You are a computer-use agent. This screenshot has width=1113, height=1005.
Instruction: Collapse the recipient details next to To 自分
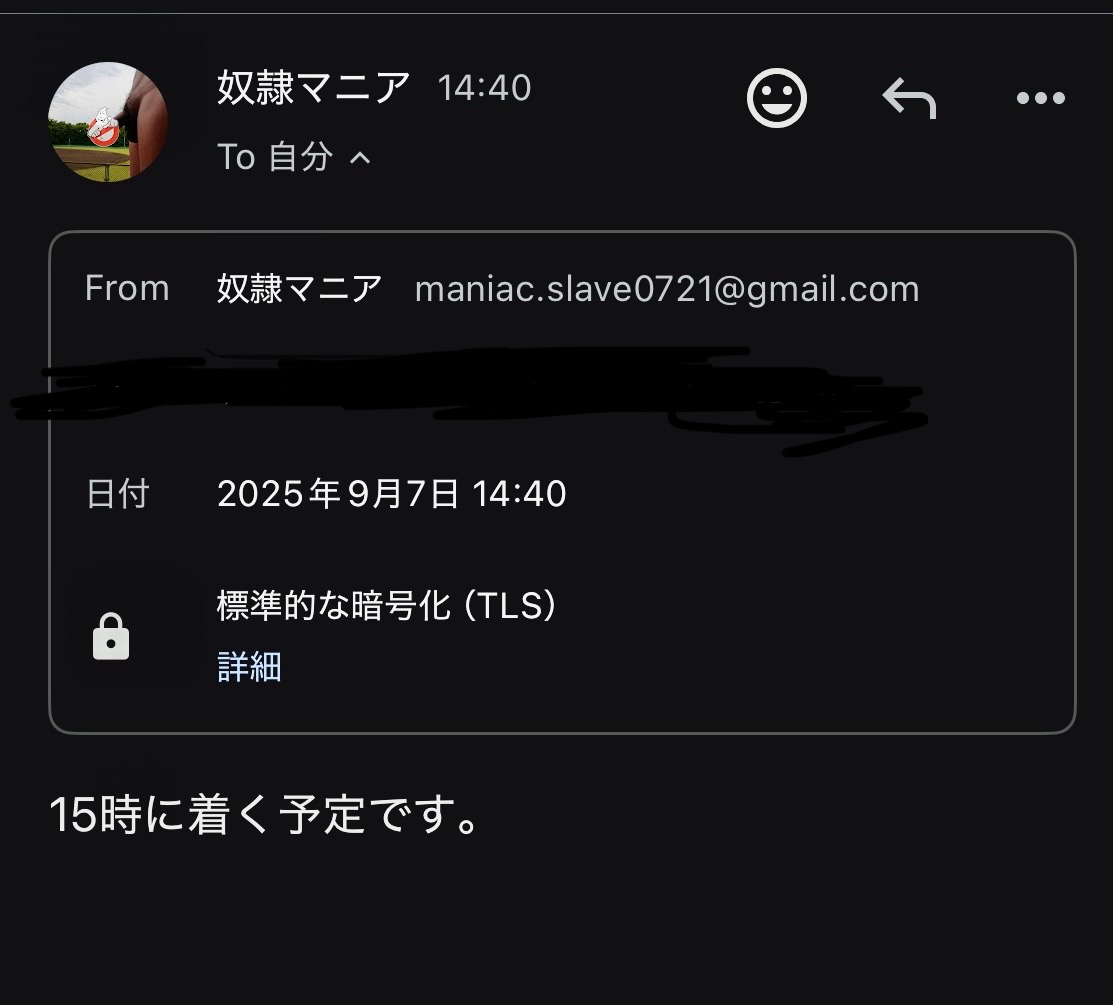(360, 158)
